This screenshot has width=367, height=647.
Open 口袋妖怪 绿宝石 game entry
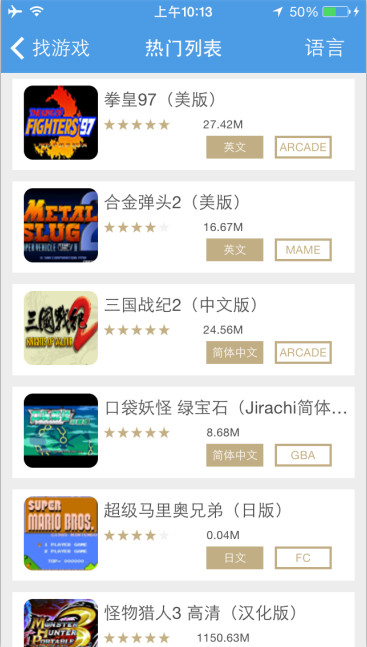(x=183, y=432)
